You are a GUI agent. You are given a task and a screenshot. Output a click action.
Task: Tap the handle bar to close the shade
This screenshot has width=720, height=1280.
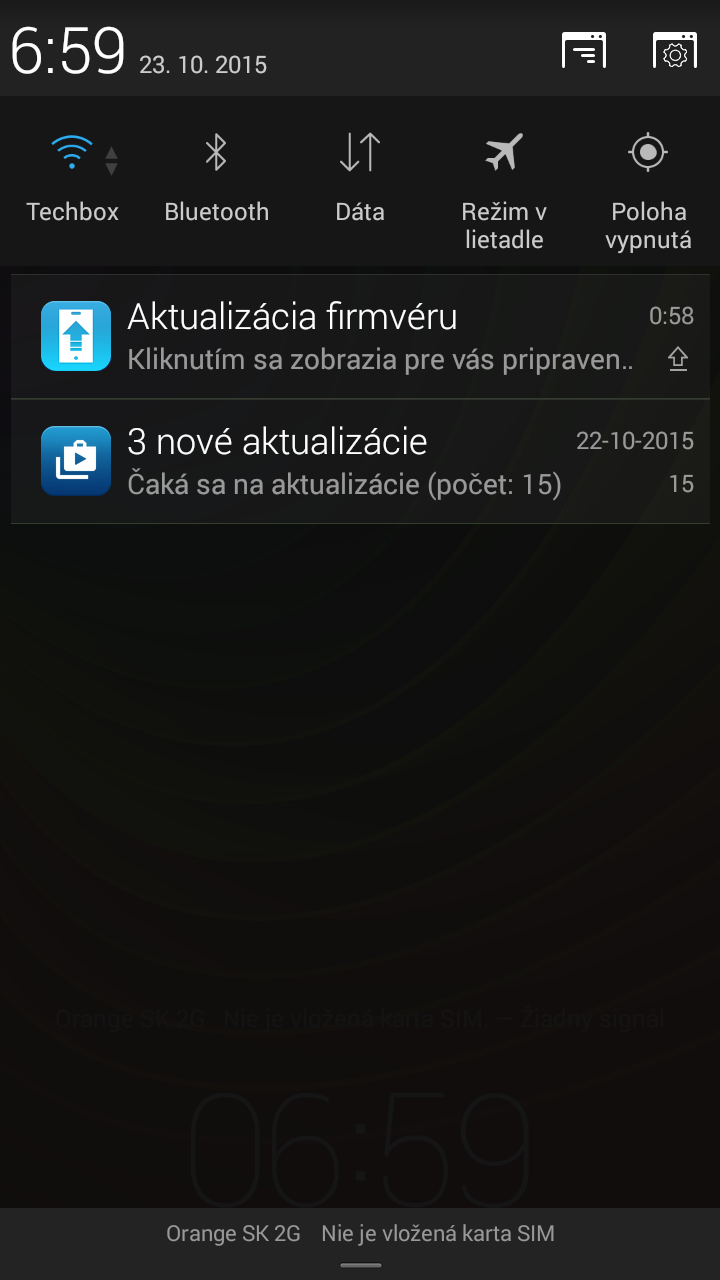[x=360, y=1265]
